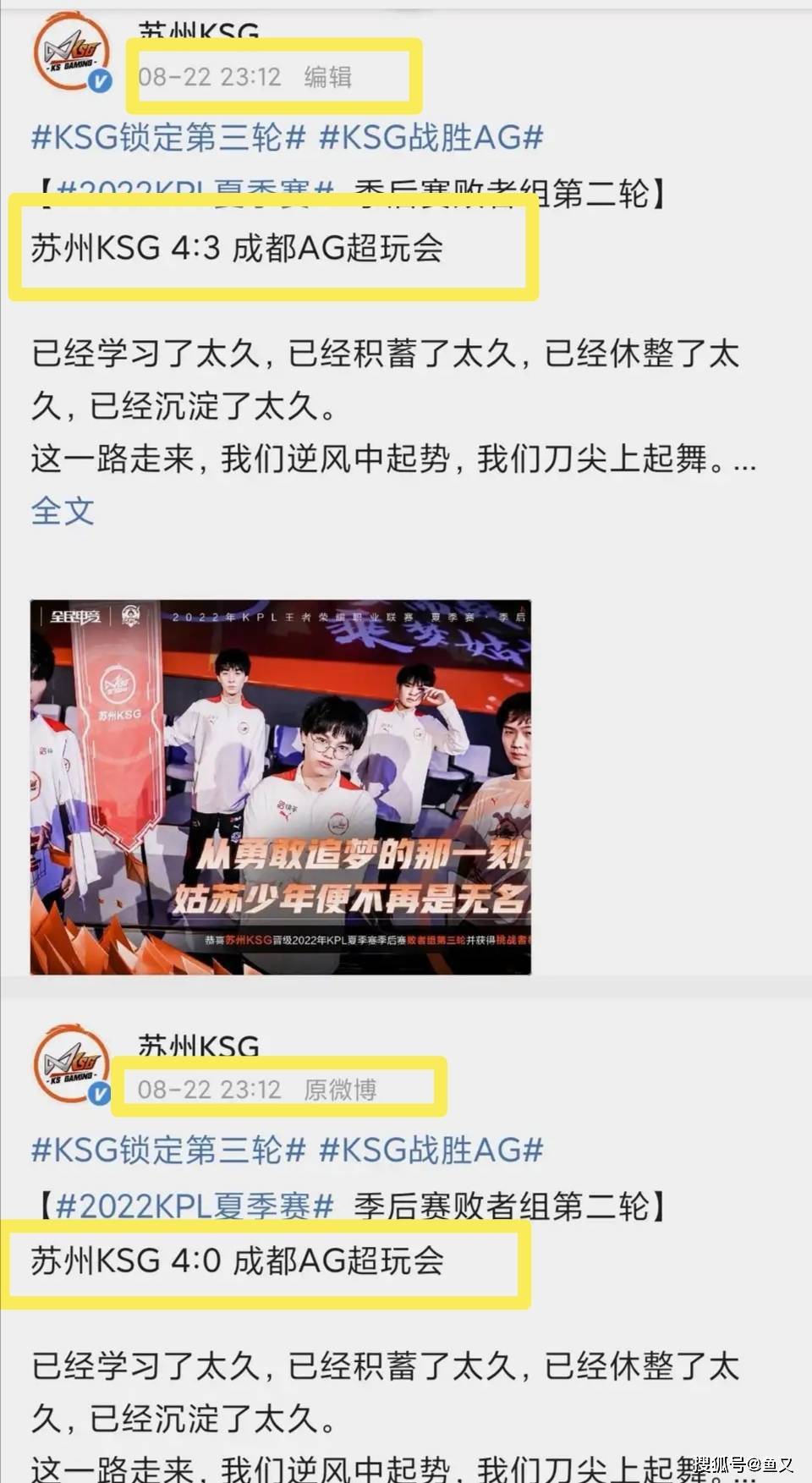The height and width of the screenshot is (1483, 812).
Task: Click 编辑 label next to the timestamp
Action: pos(328,78)
